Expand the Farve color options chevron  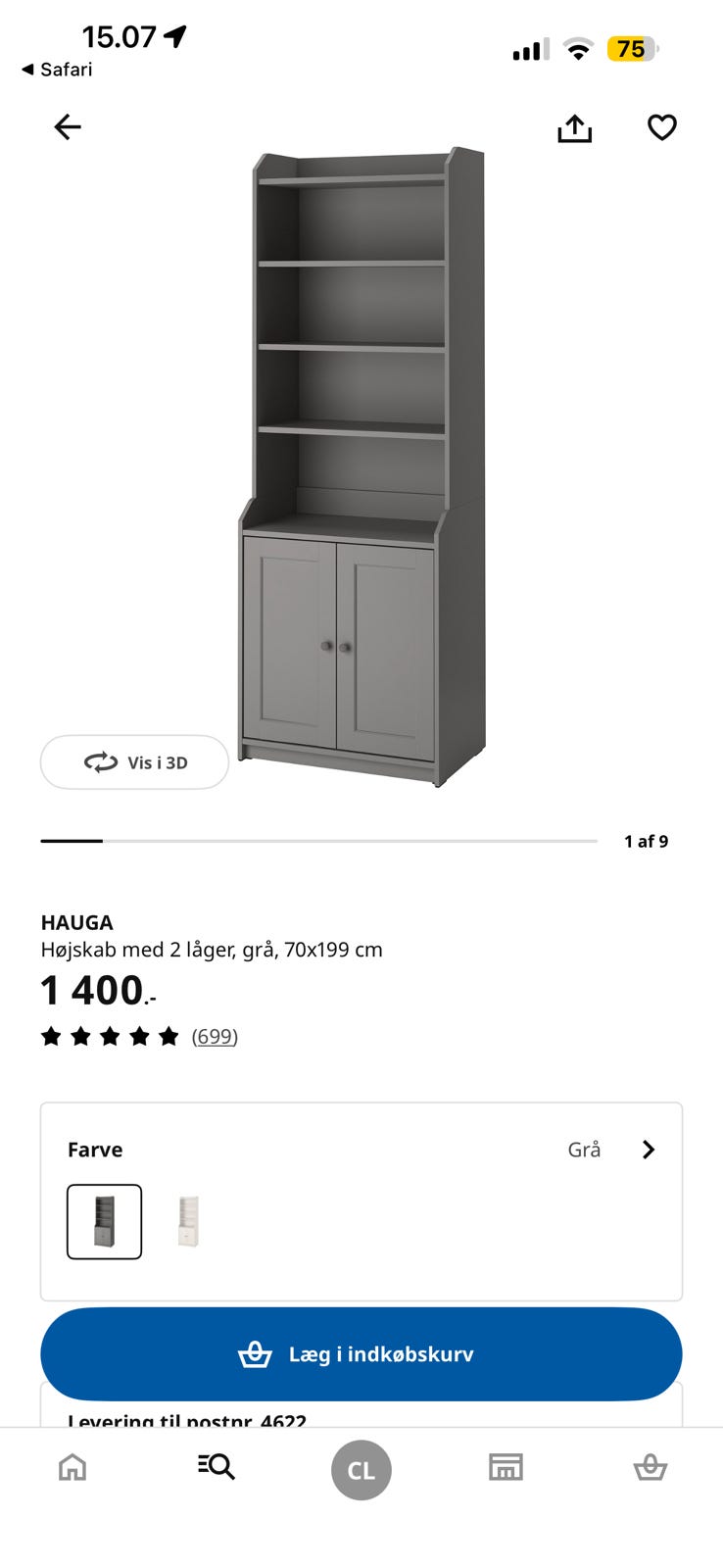coord(648,1150)
